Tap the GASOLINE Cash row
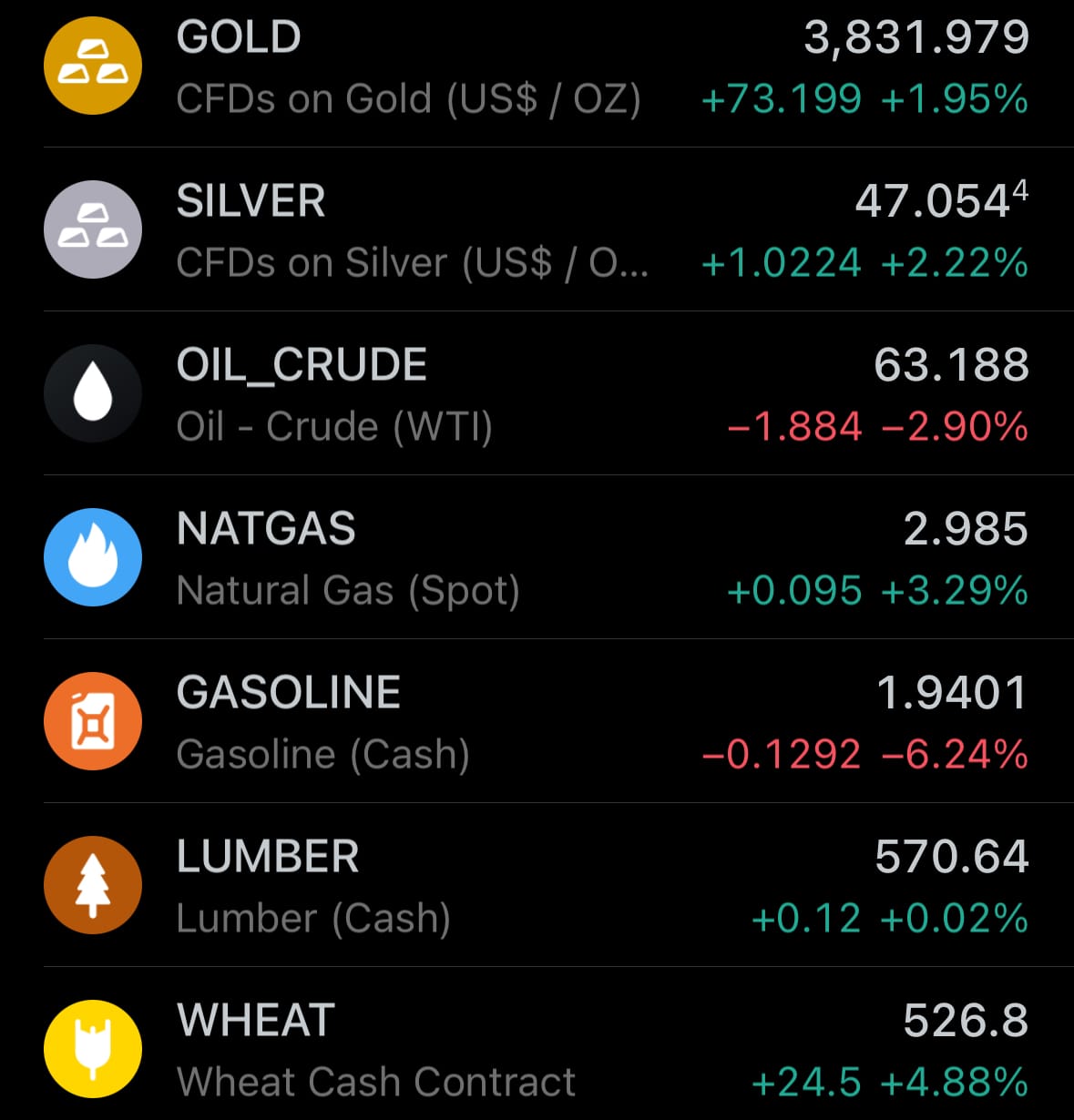The image size is (1074, 1120). click(x=537, y=722)
